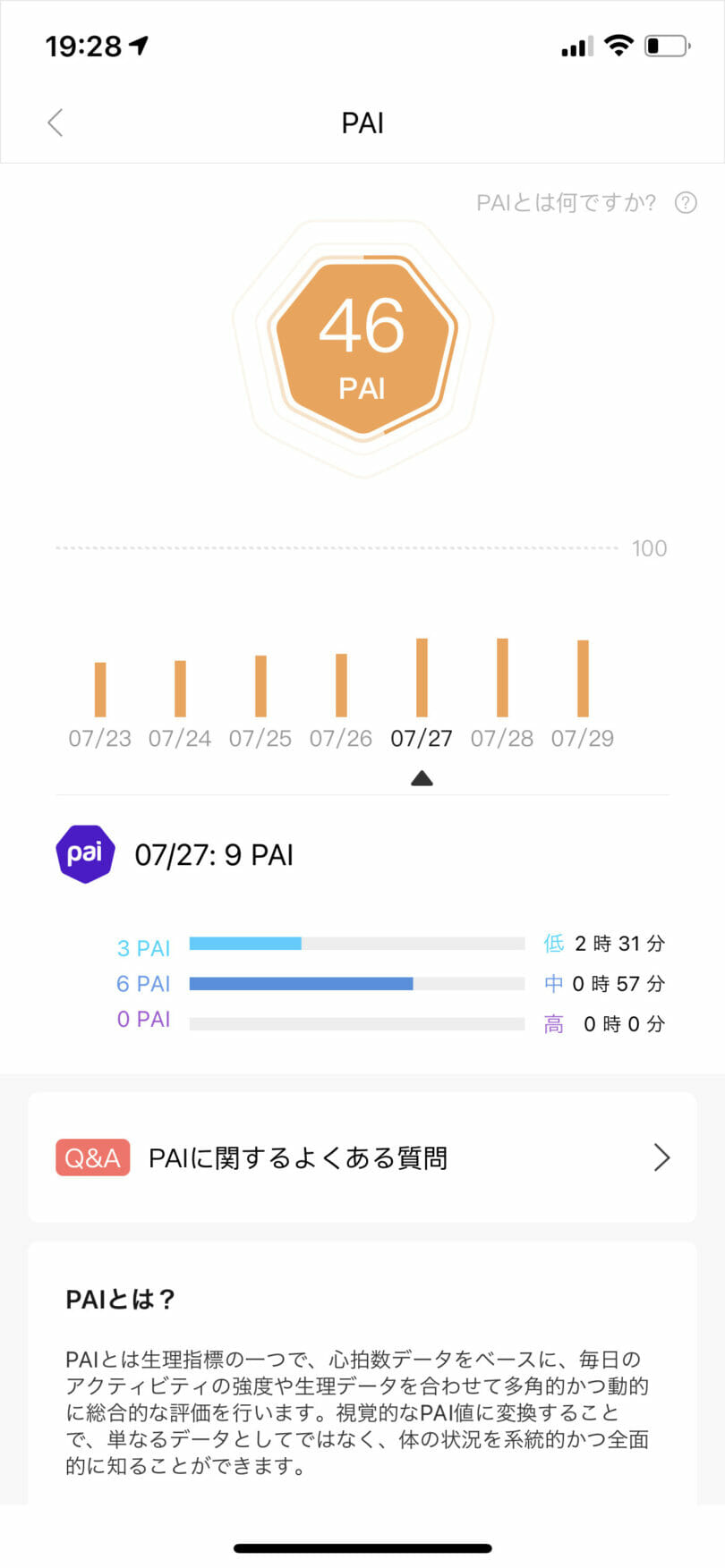Select the 07/23 bar in the chart
725x1568 pixels.
100,690
